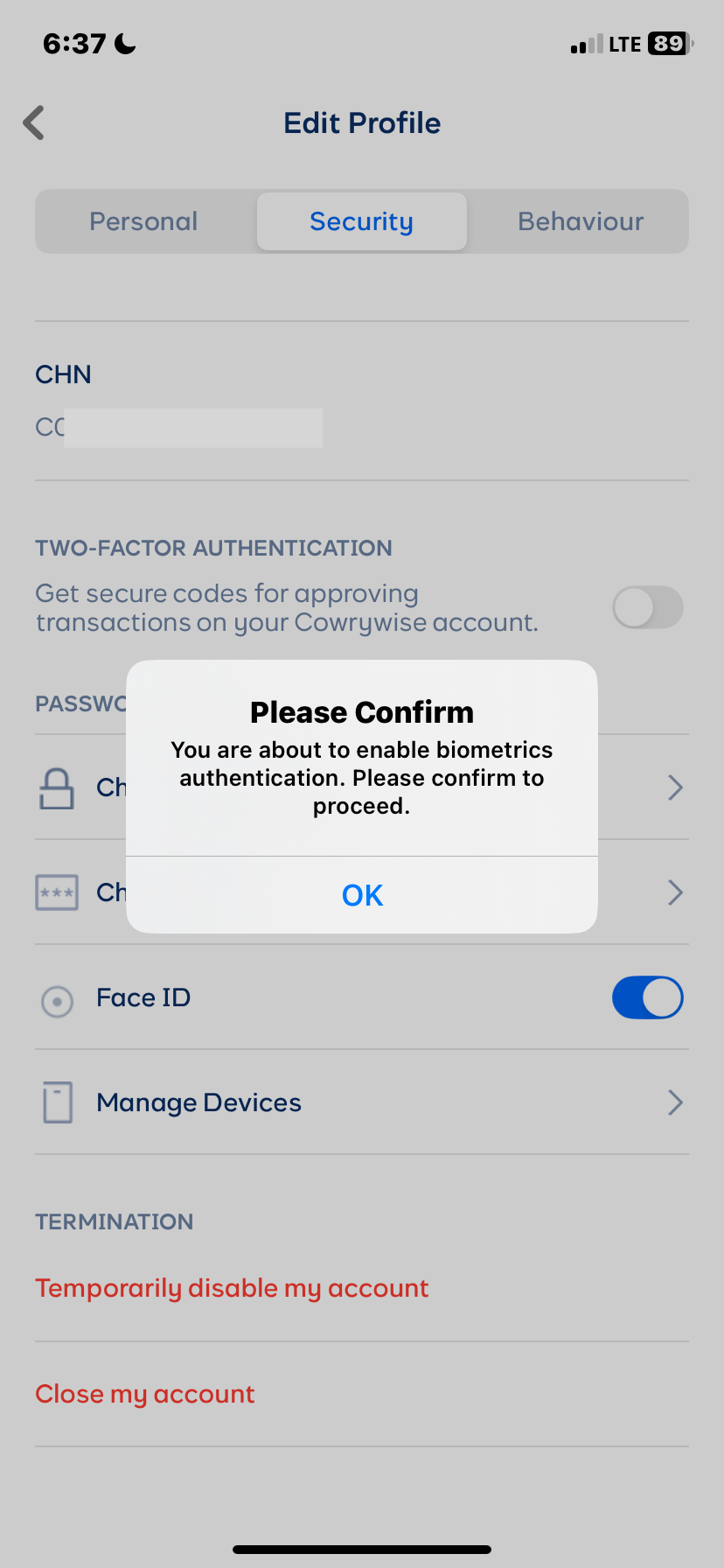
Task: Click Close my account in Termination section
Action: click(x=145, y=1394)
